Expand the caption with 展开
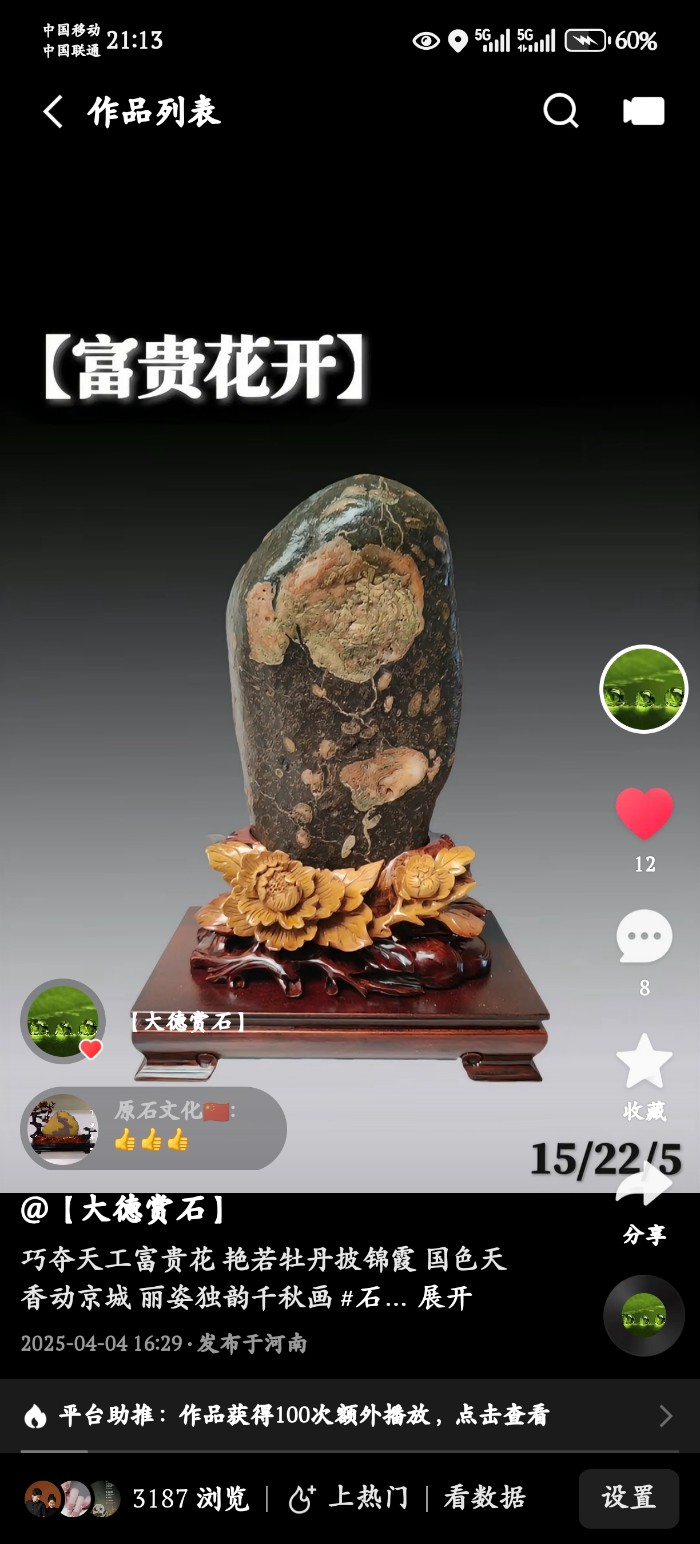The height and width of the screenshot is (1544, 700). tap(445, 1298)
